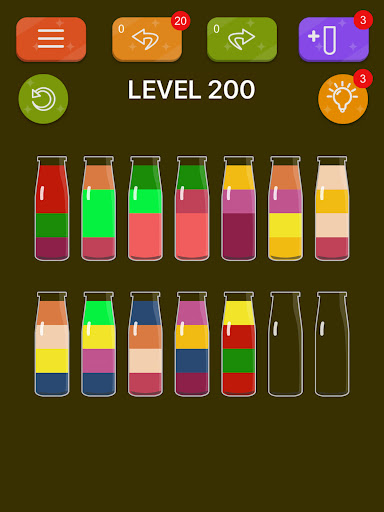The width and height of the screenshot is (384, 512).
Task: Restart the level with the circular arrow
Action: click(x=43, y=99)
